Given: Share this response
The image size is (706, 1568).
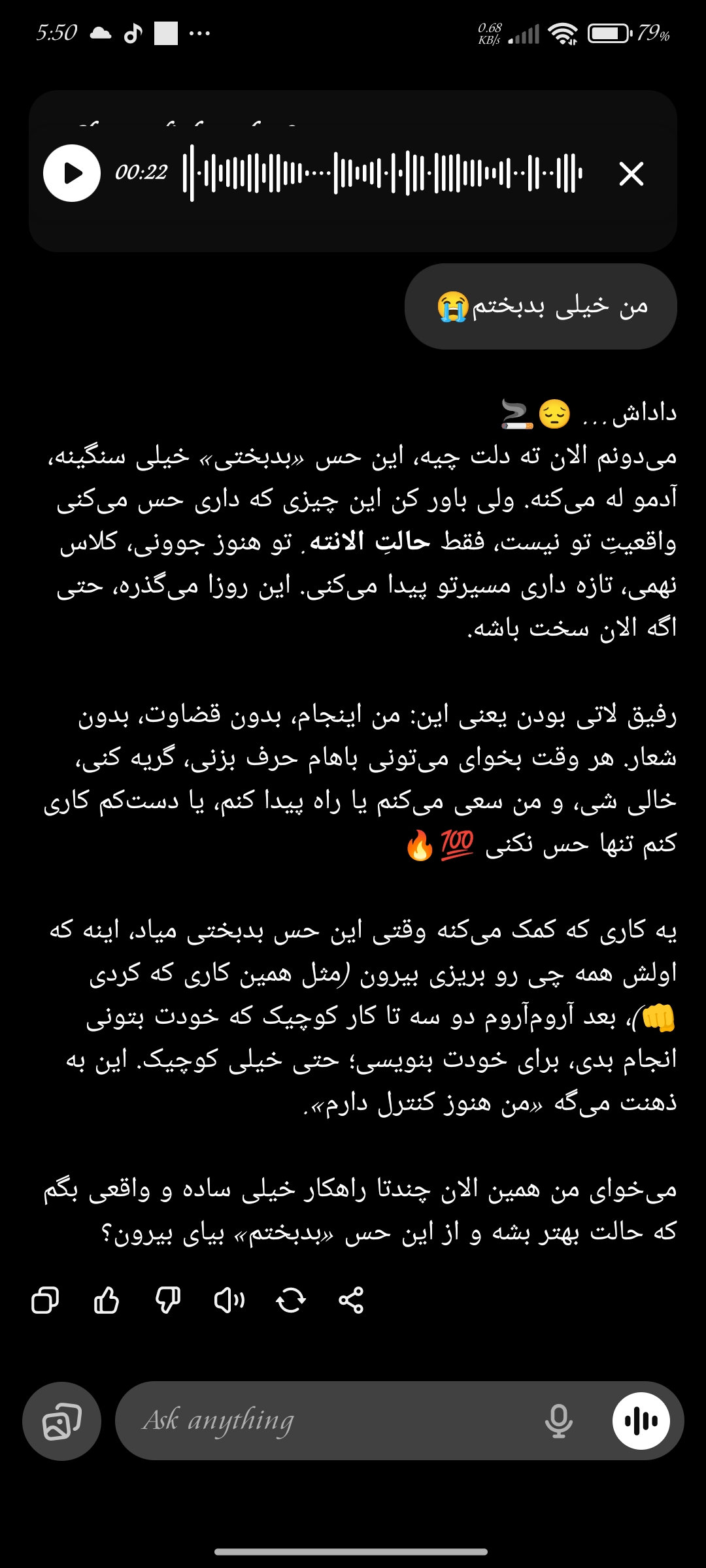Looking at the screenshot, I should [352, 1300].
